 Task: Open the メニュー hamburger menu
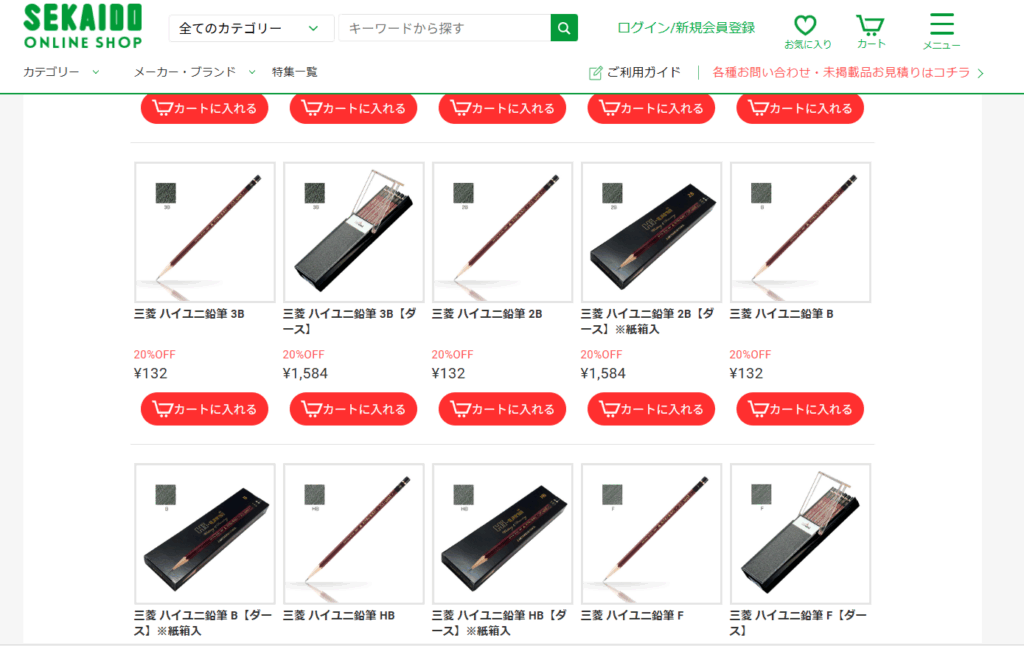(941, 32)
